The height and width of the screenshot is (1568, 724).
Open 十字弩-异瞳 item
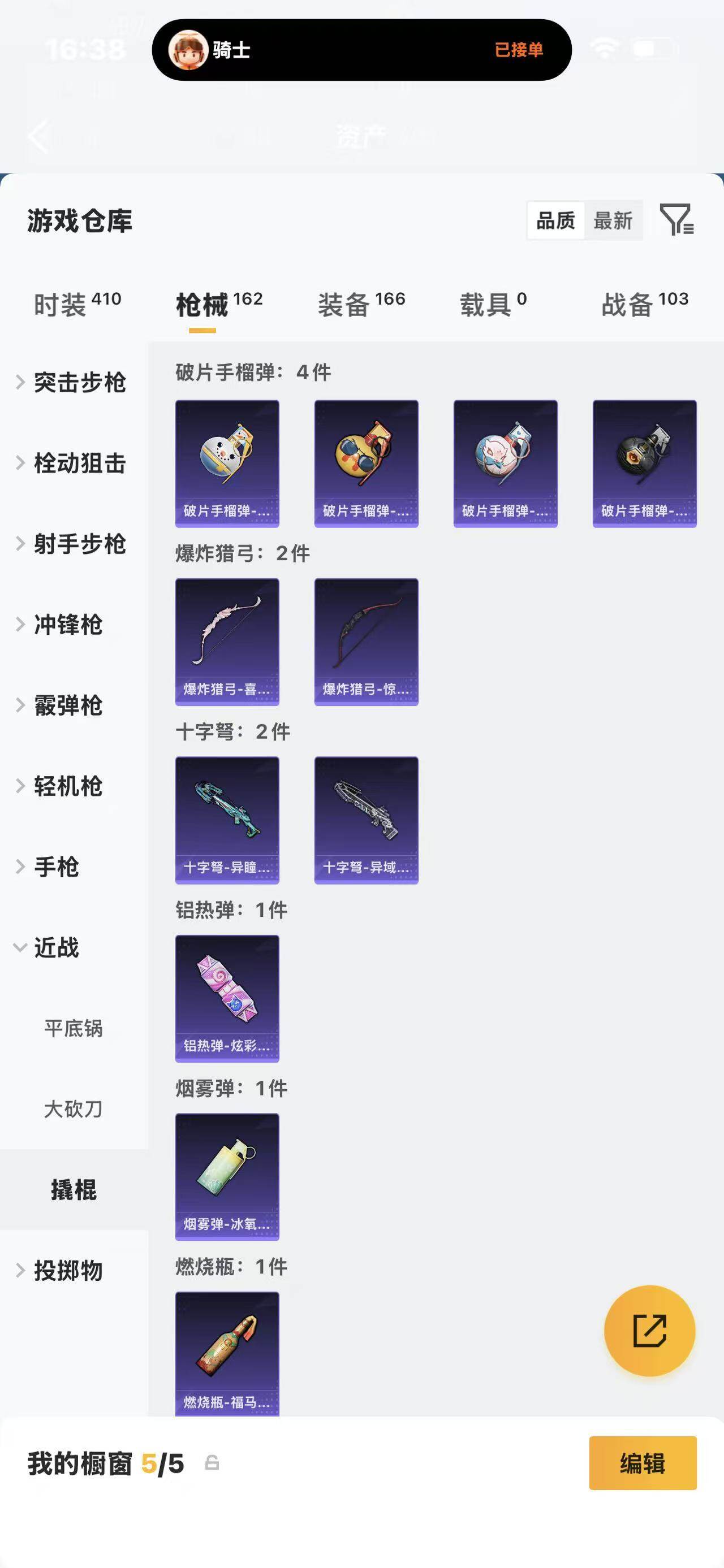(x=227, y=820)
